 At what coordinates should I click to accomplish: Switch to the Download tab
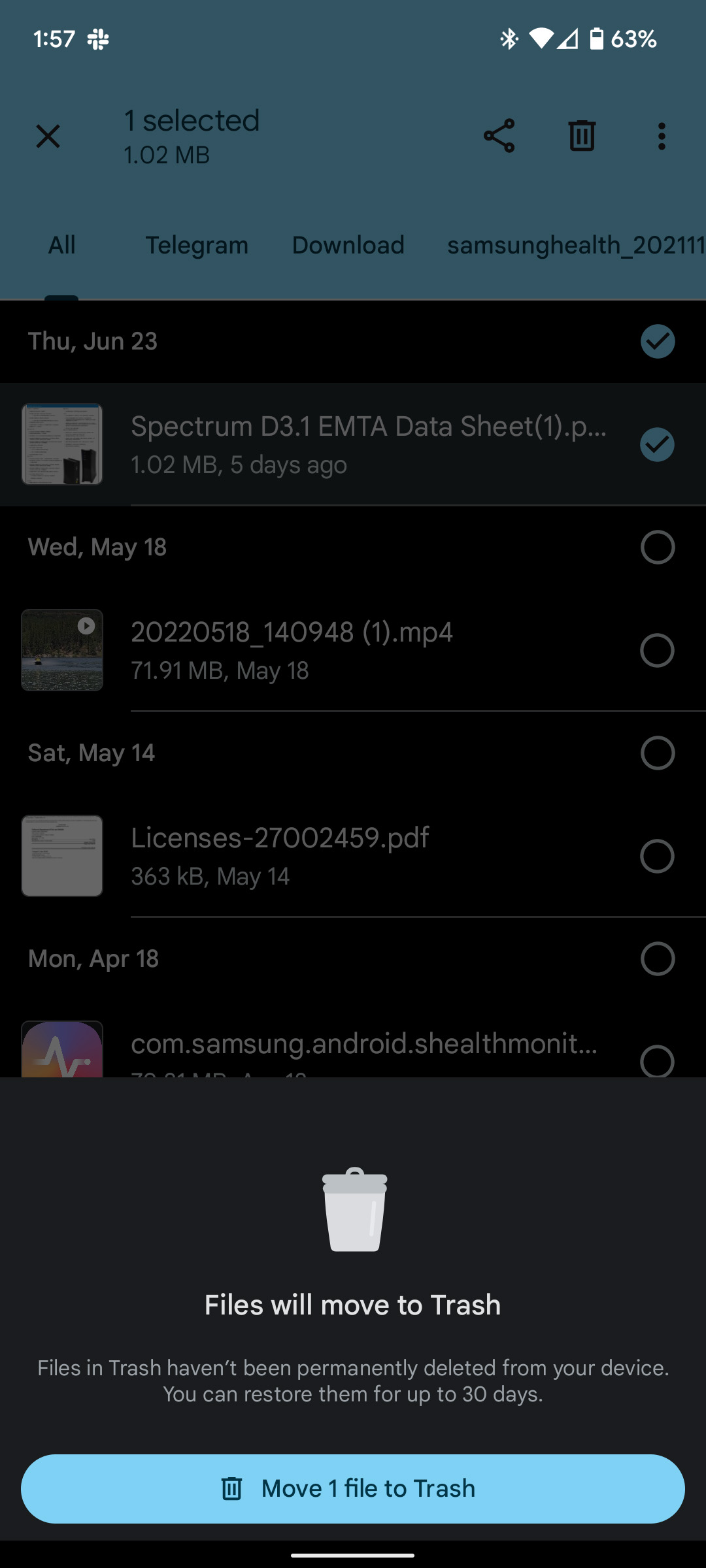(x=348, y=245)
